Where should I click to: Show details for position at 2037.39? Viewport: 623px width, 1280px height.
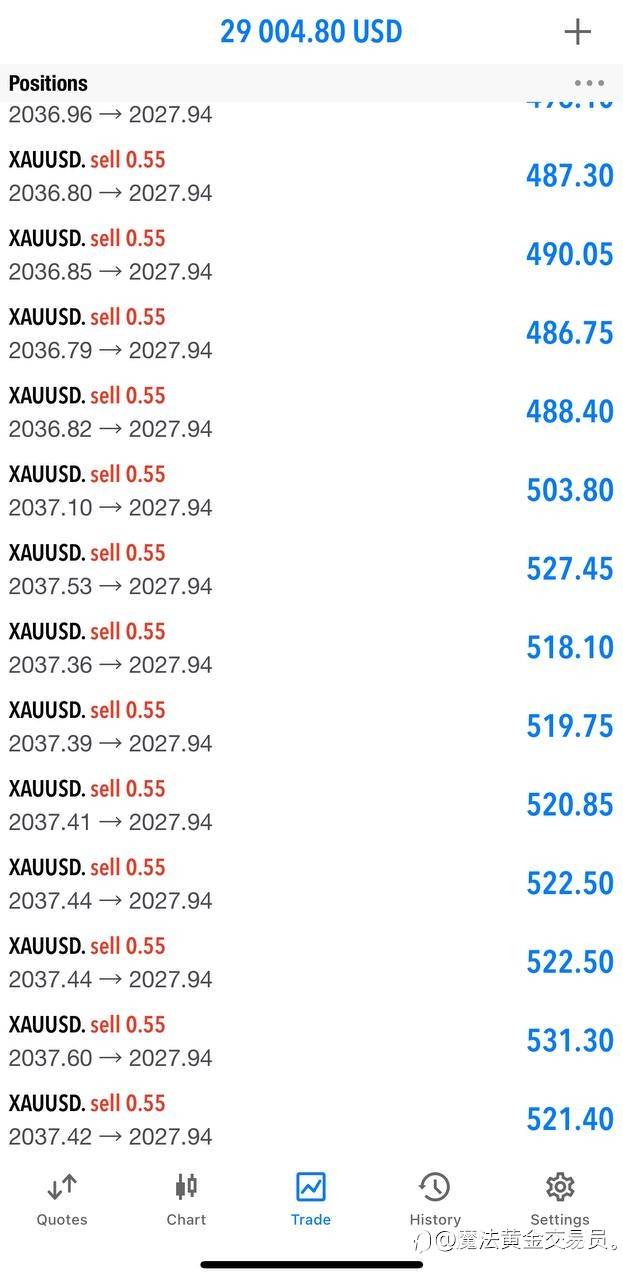pyautogui.click(x=311, y=727)
